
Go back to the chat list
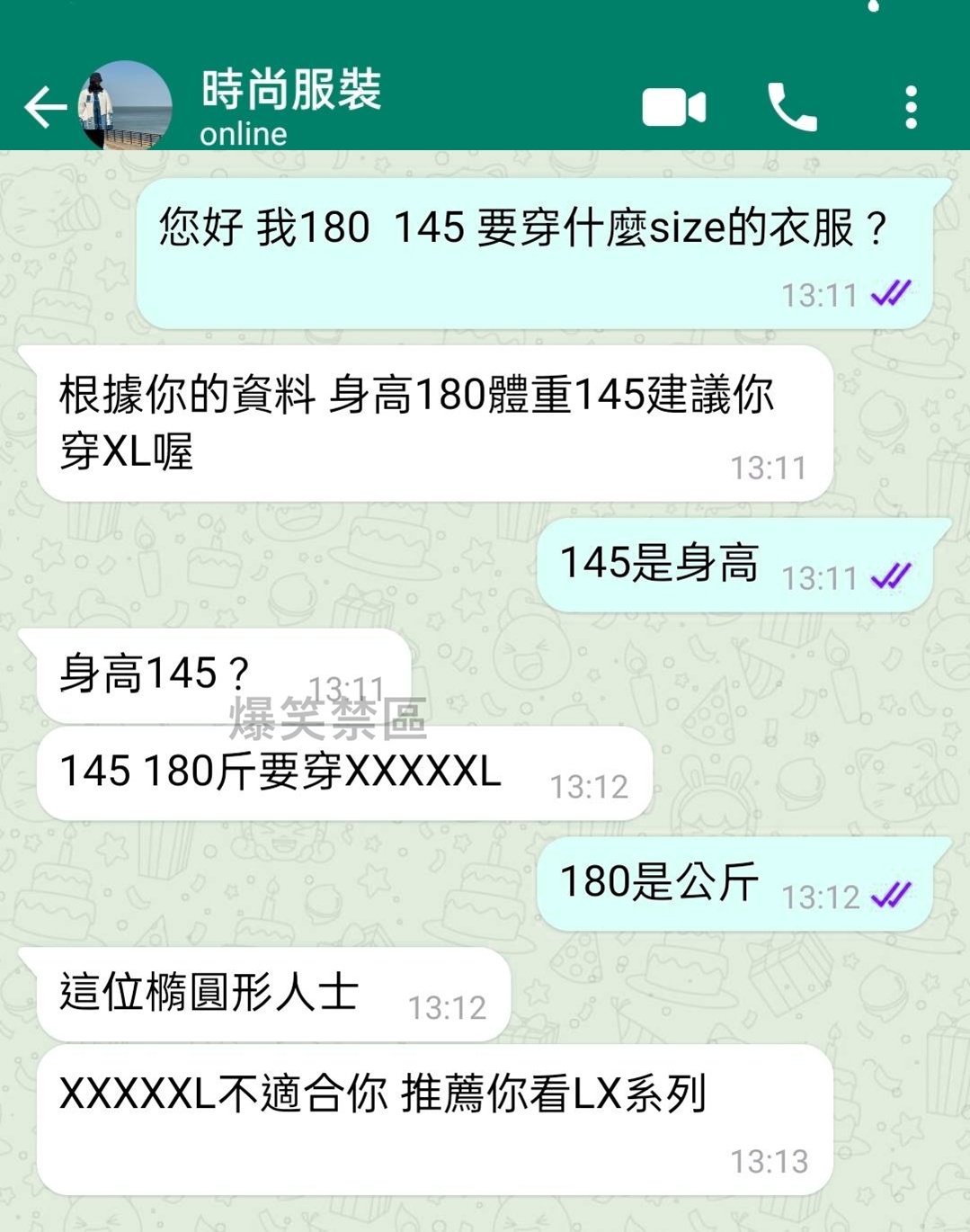[x=45, y=108]
